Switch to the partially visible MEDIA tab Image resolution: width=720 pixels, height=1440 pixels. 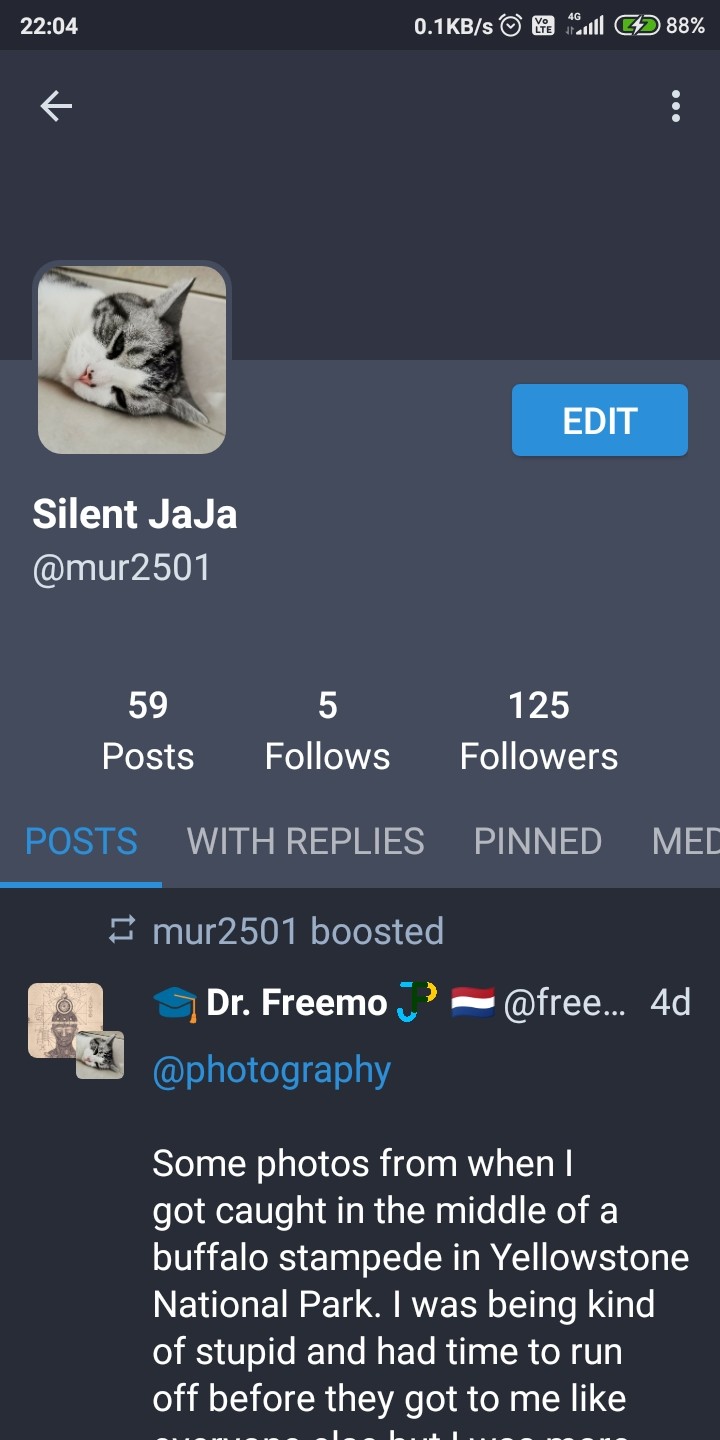point(686,841)
